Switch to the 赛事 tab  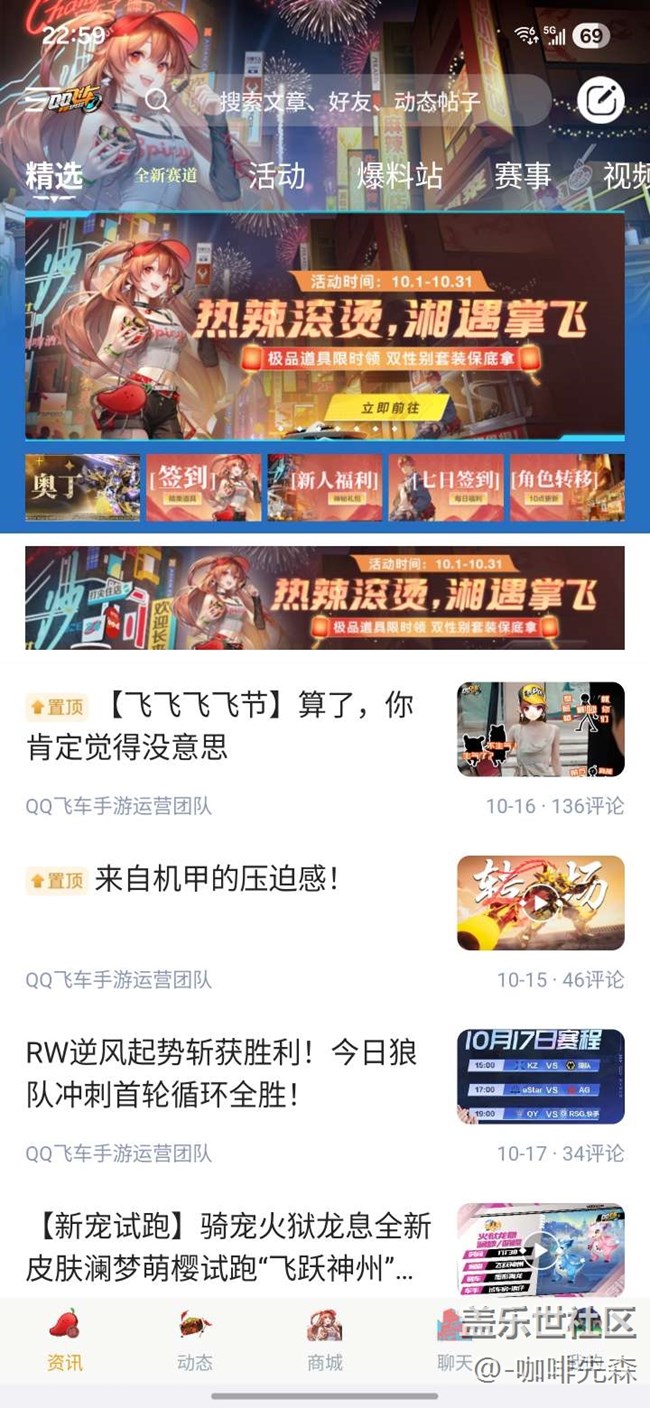(522, 176)
